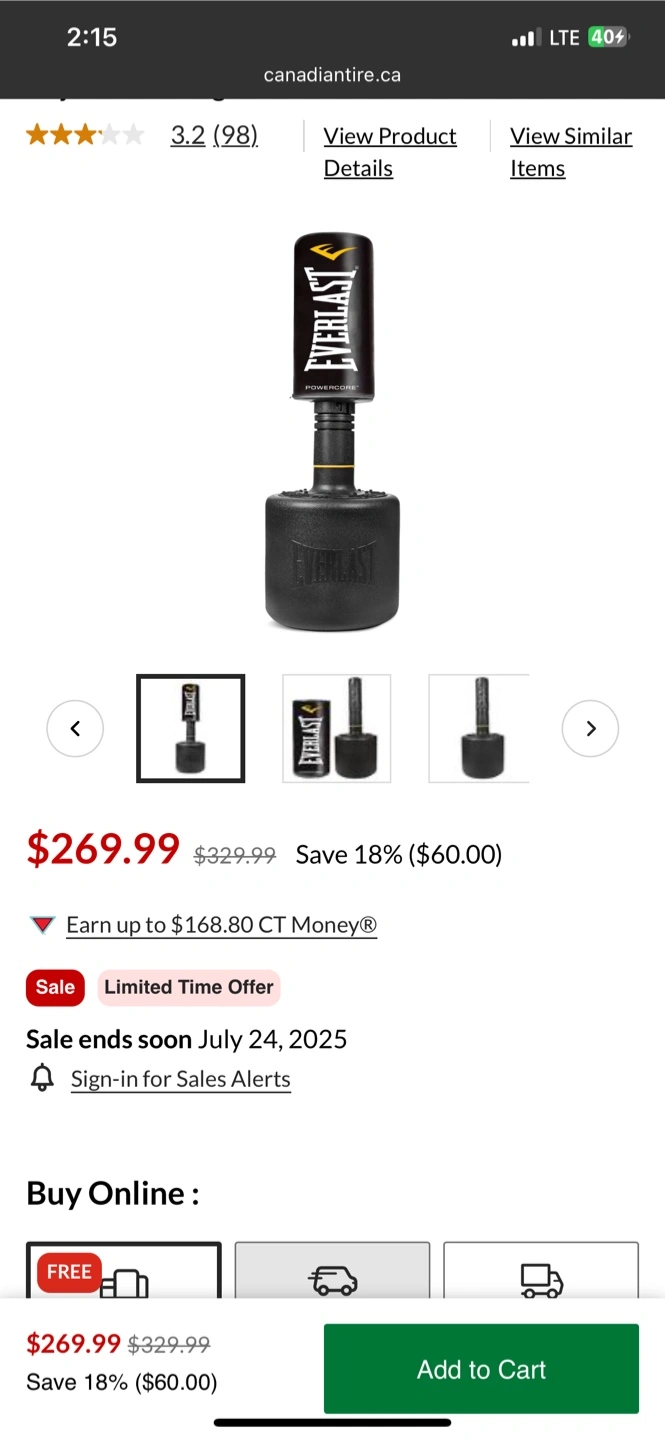Open the 3.2 (98) reviews link
The height and width of the screenshot is (1440, 665).
pos(214,135)
